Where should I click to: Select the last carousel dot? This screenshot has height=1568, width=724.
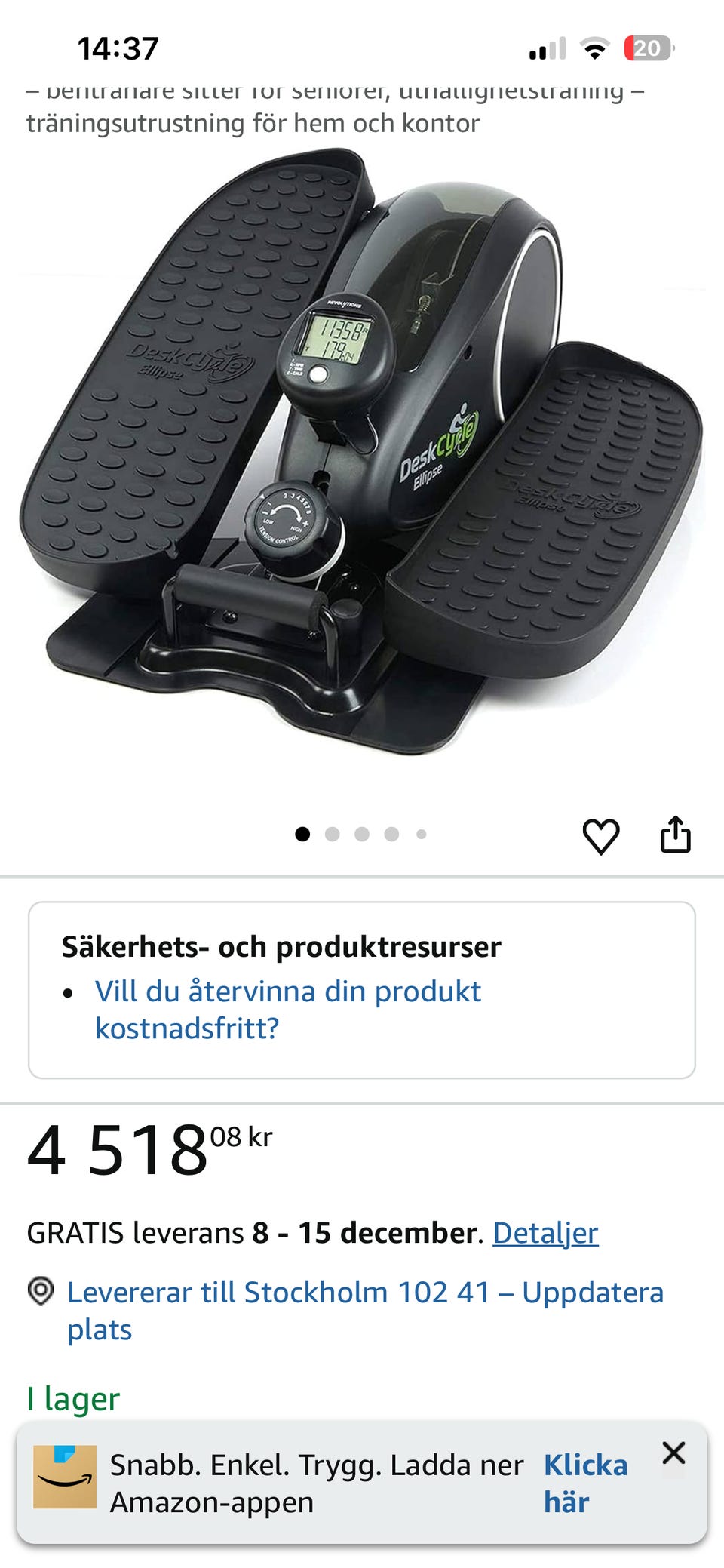point(419,834)
